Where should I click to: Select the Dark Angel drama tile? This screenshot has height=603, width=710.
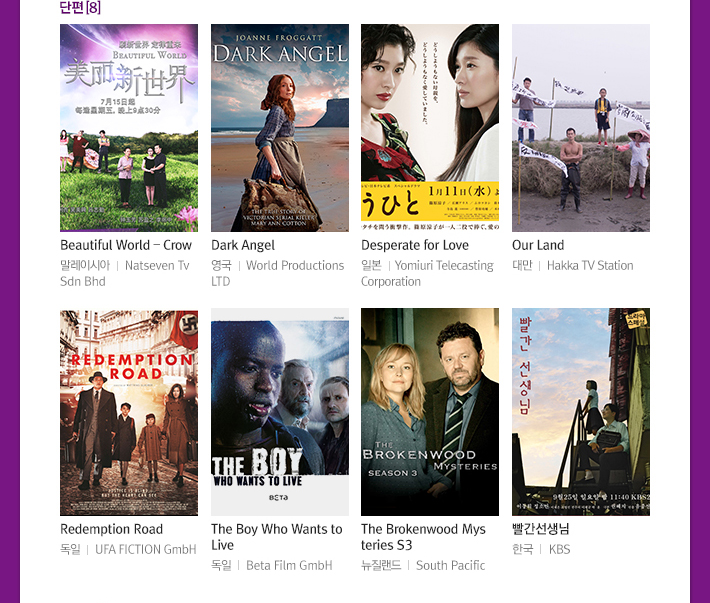click(x=280, y=128)
